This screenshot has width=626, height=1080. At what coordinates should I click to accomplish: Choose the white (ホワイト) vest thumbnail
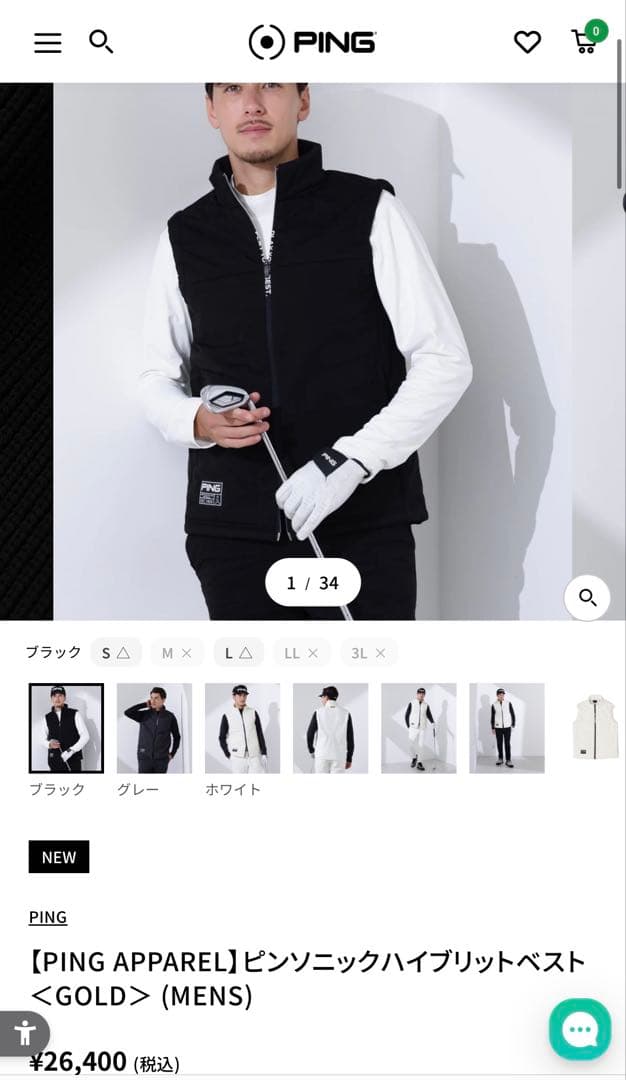(242, 728)
